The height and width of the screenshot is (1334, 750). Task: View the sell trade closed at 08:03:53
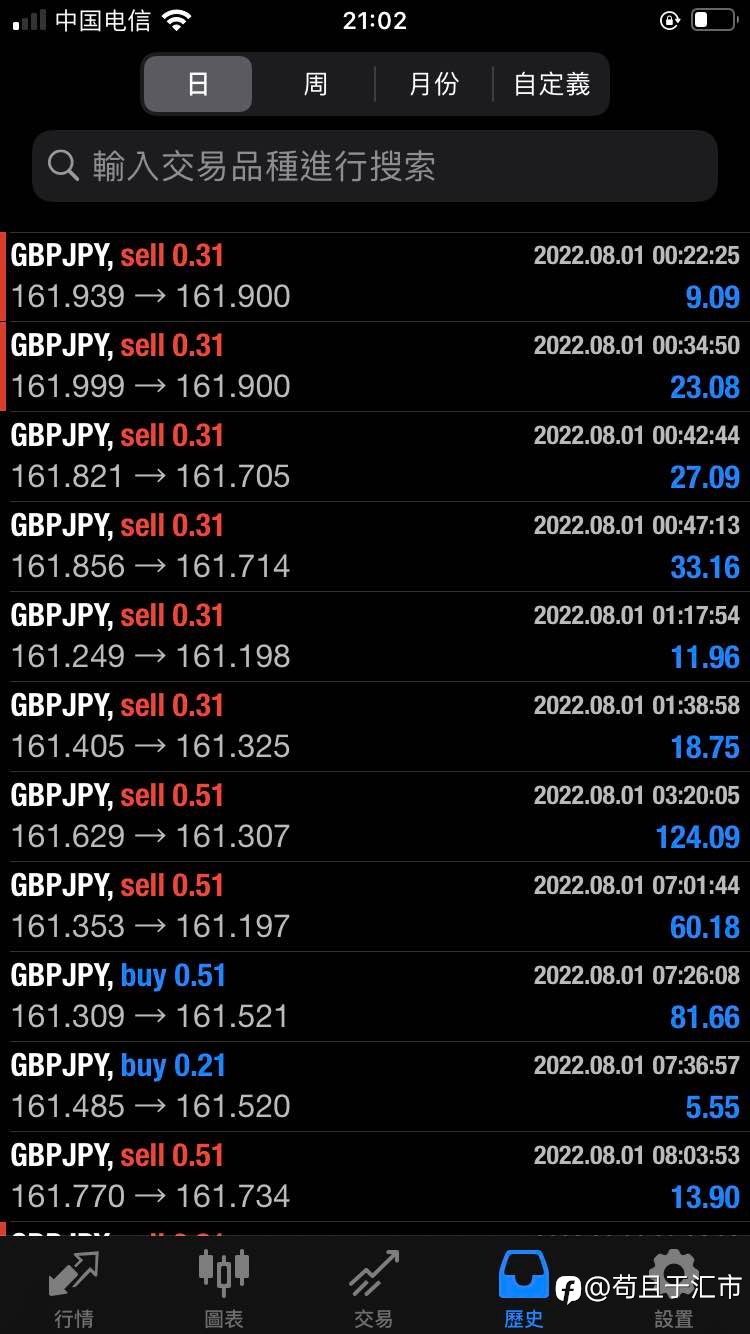coord(375,1177)
